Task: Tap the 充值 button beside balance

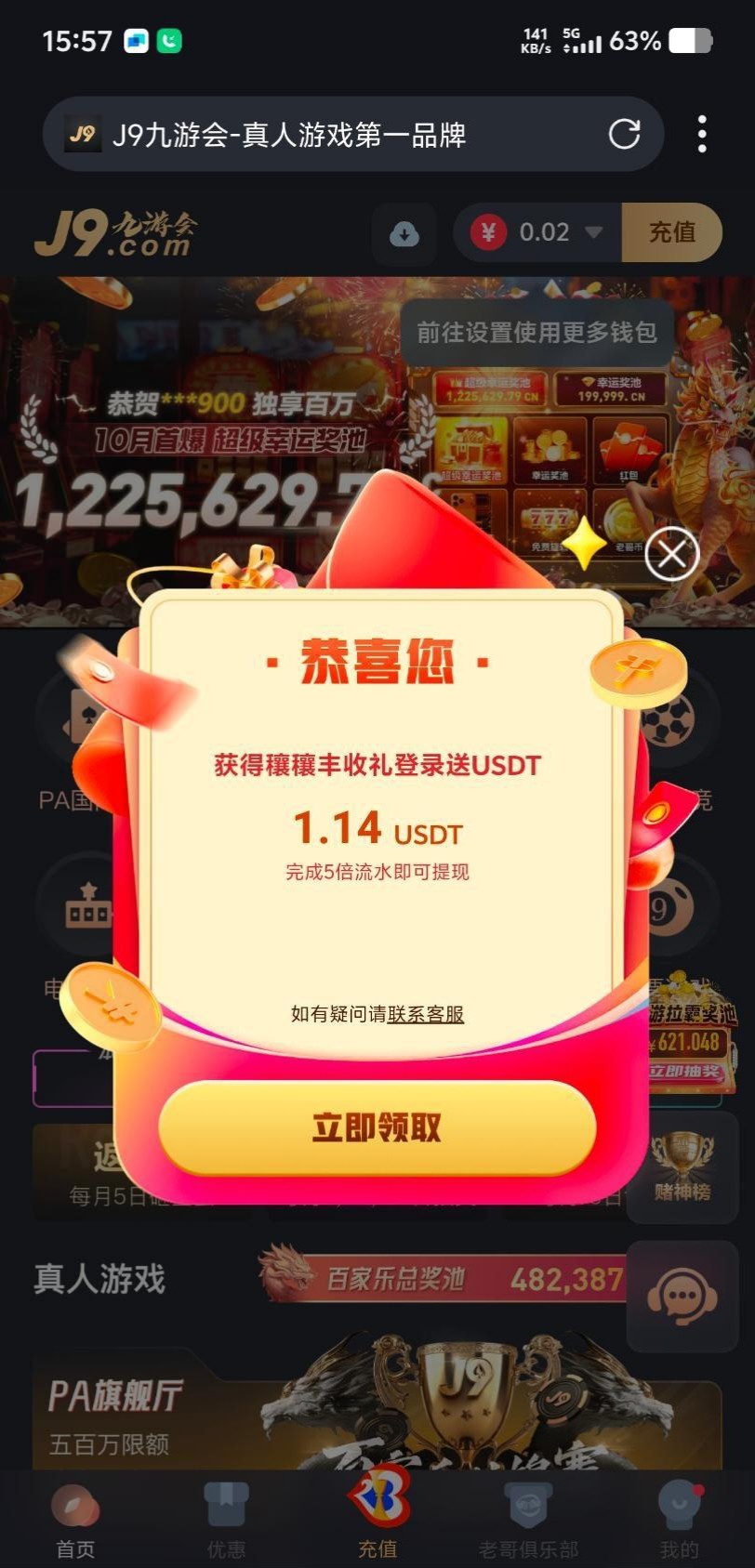Action: [671, 232]
